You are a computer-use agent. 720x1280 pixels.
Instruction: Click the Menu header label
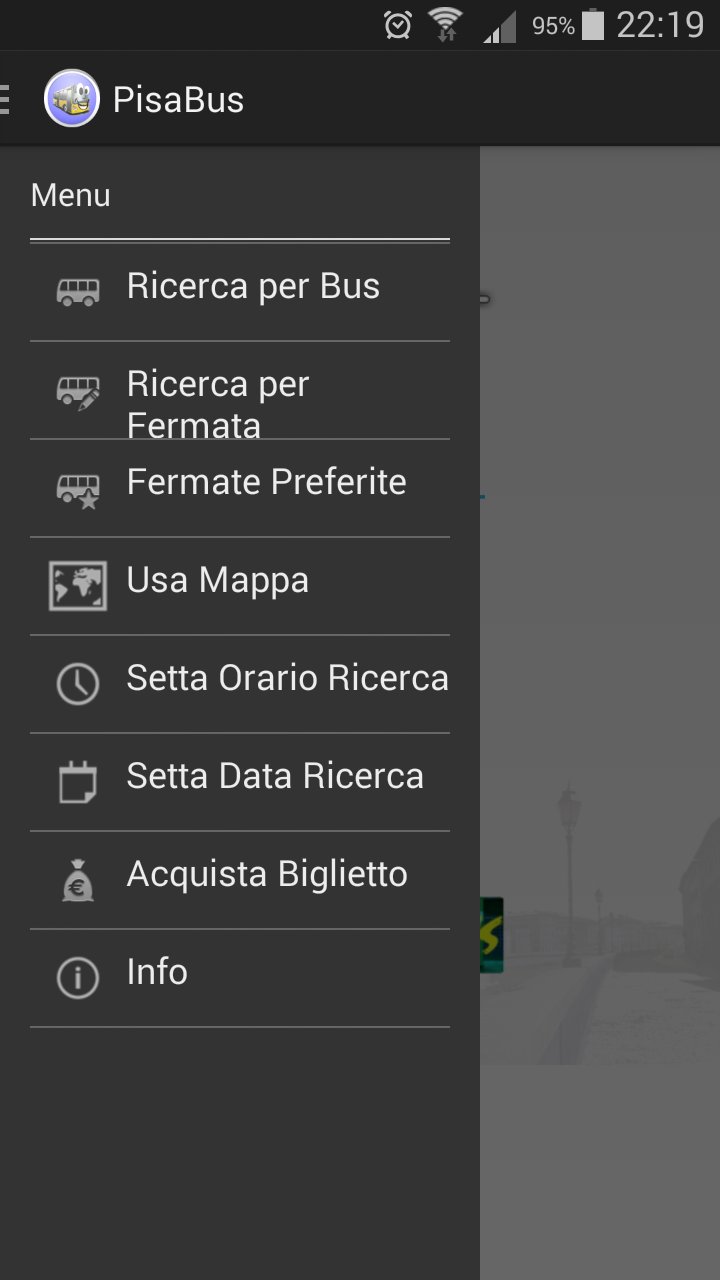point(70,195)
